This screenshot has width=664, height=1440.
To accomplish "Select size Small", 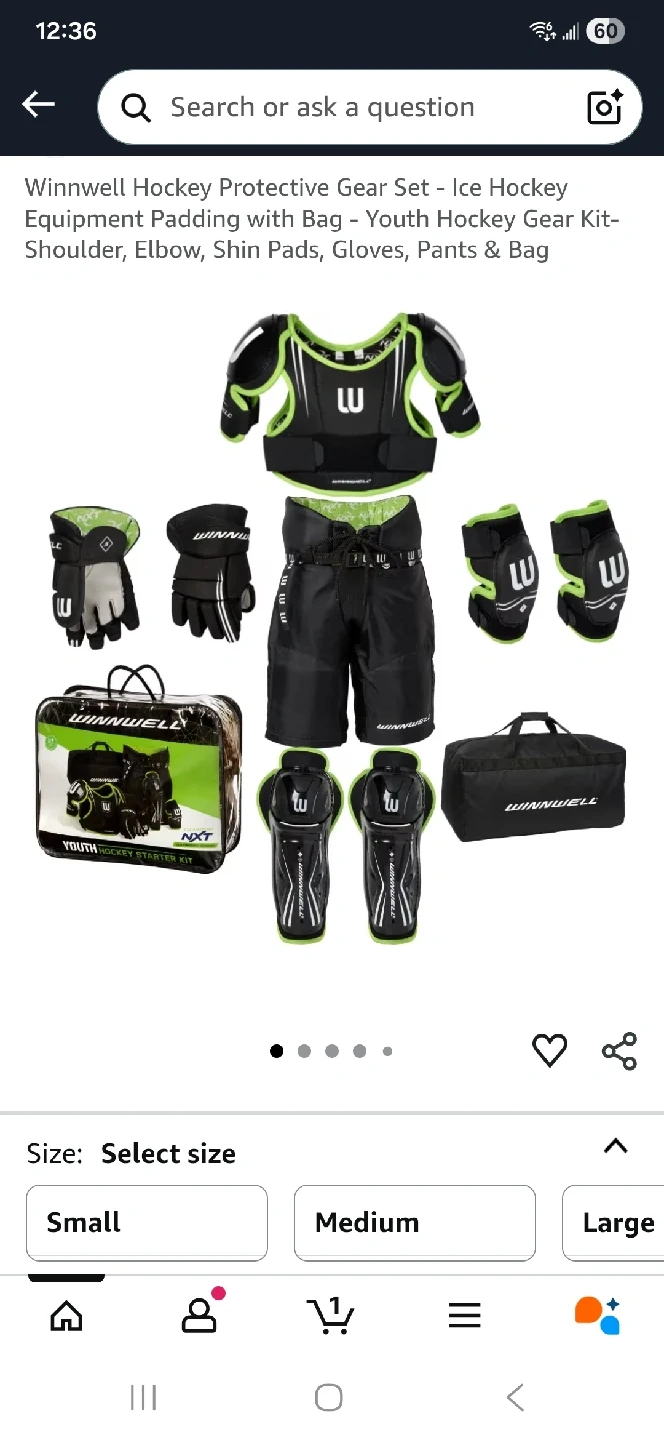I will (x=147, y=1223).
